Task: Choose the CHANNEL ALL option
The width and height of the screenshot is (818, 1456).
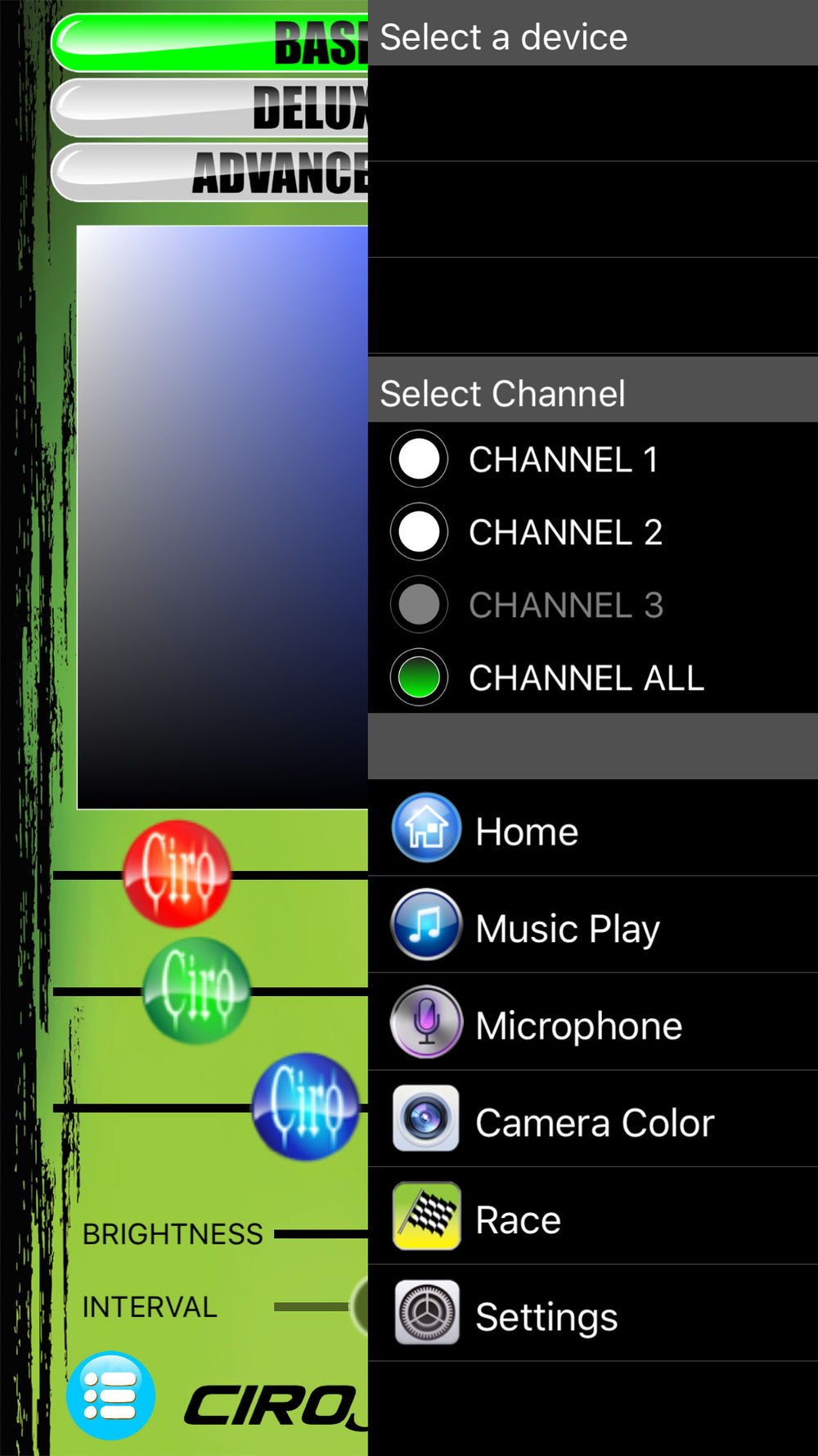Action: tap(419, 678)
